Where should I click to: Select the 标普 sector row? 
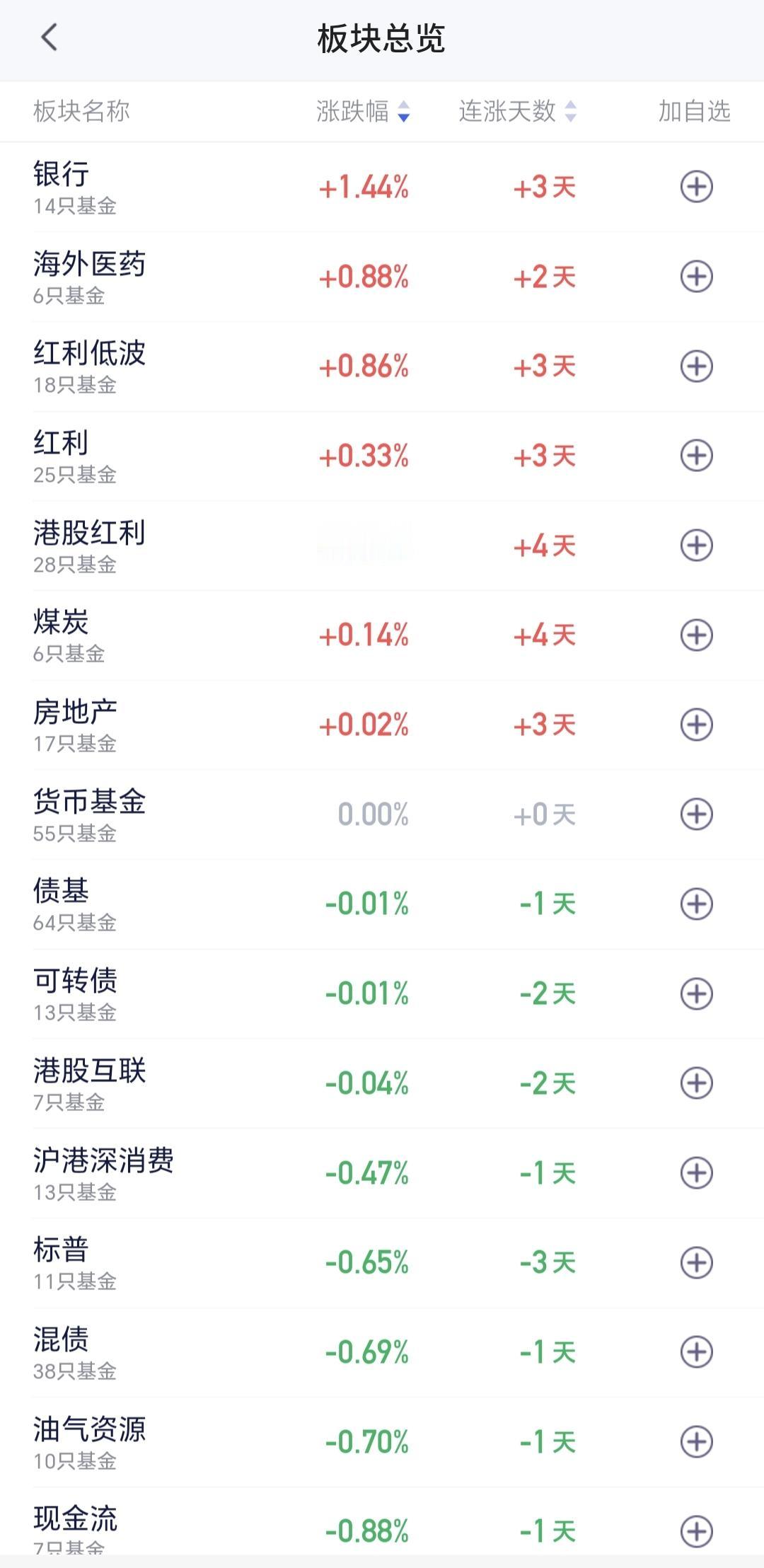(x=382, y=1262)
